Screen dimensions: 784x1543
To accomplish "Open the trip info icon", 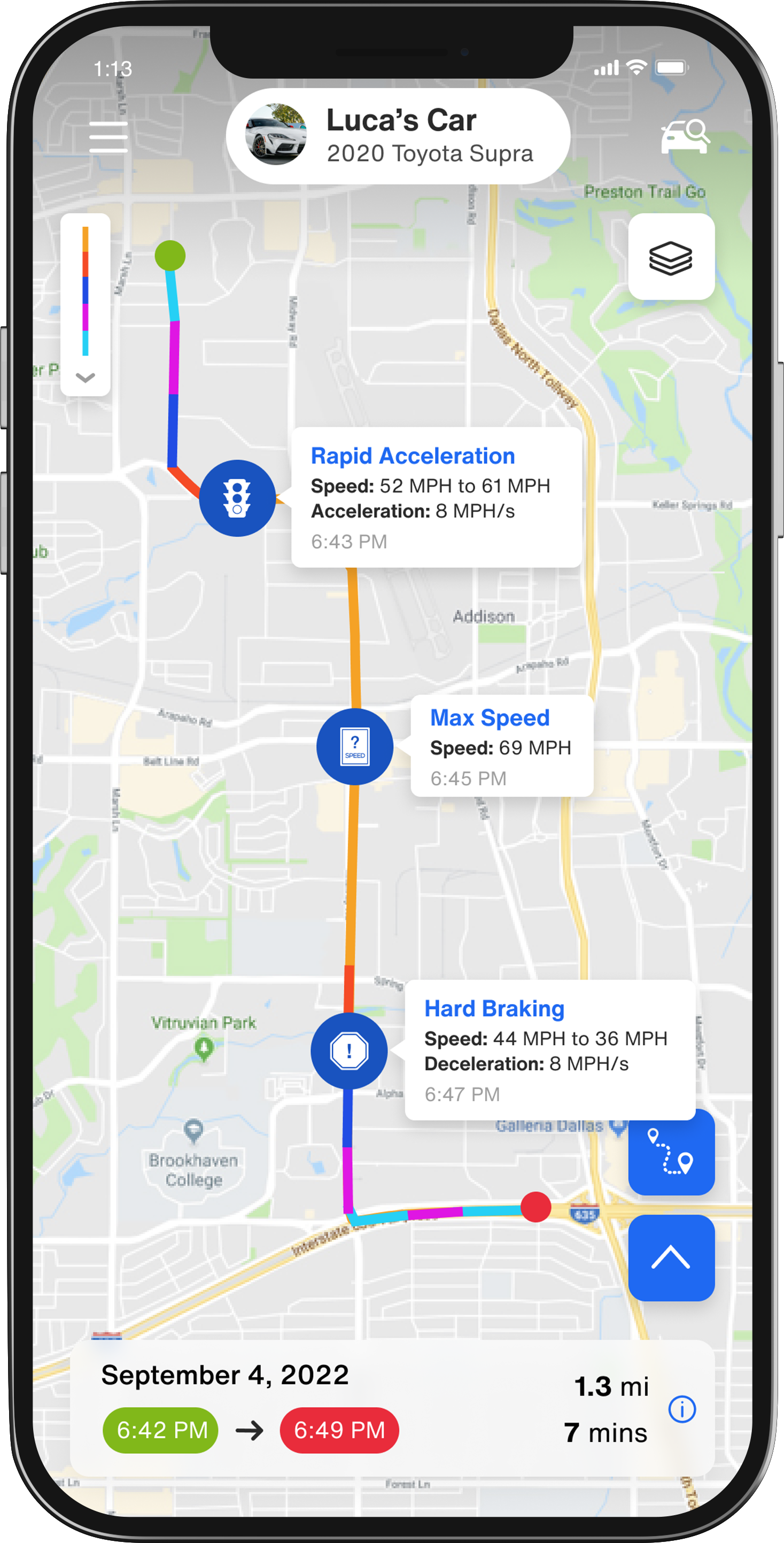I will point(681,1409).
